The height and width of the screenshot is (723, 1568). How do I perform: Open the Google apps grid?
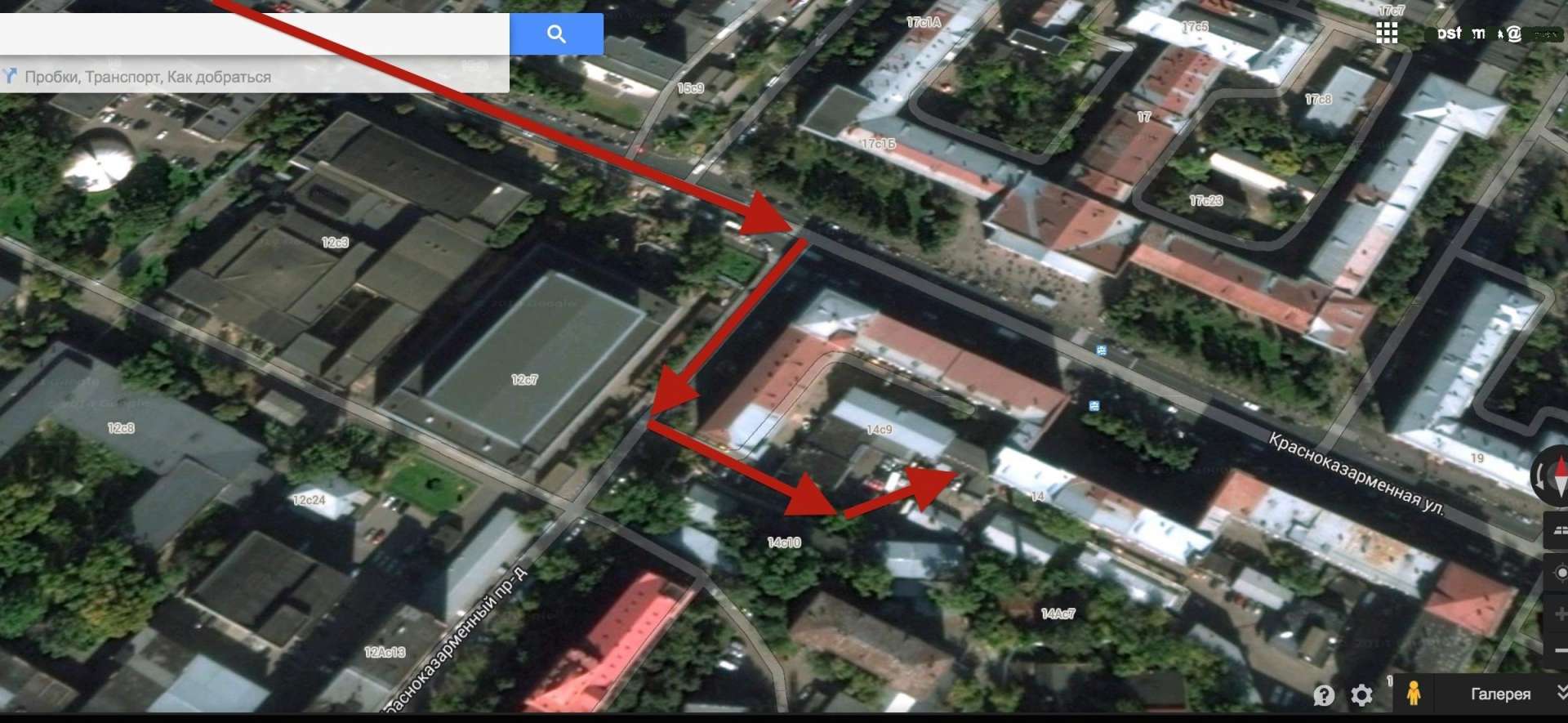coord(1386,33)
